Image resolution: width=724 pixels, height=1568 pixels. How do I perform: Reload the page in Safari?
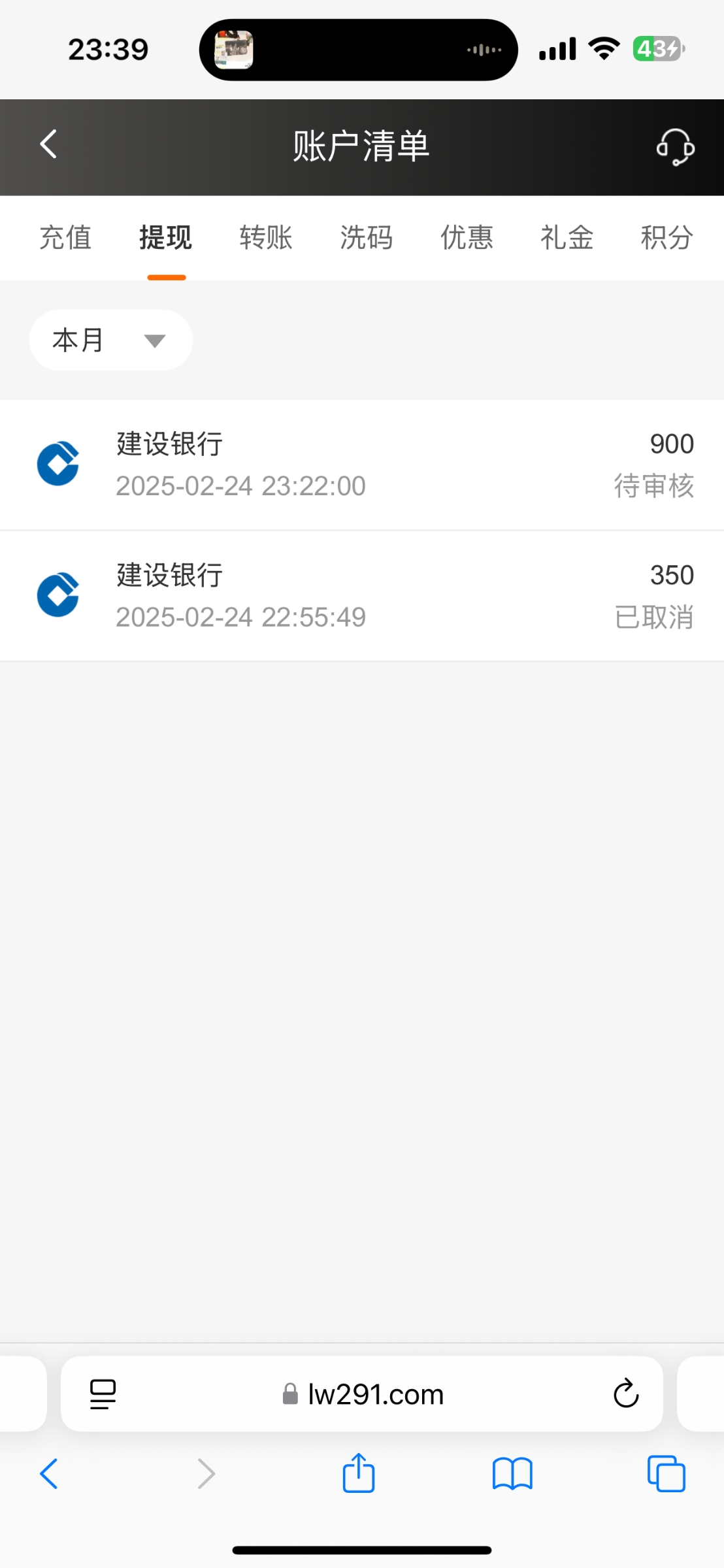(626, 1394)
